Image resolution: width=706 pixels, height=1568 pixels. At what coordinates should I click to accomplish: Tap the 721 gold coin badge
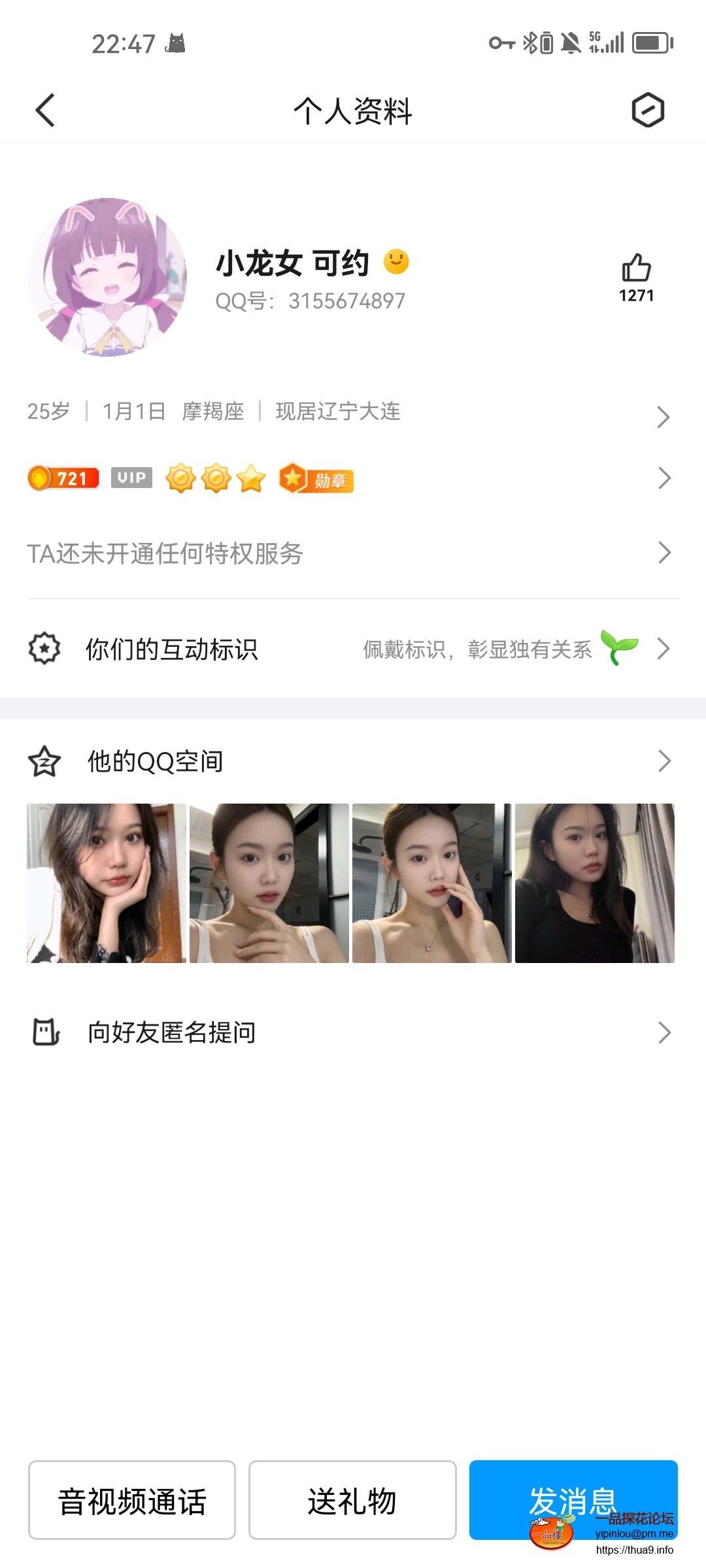click(x=62, y=478)
